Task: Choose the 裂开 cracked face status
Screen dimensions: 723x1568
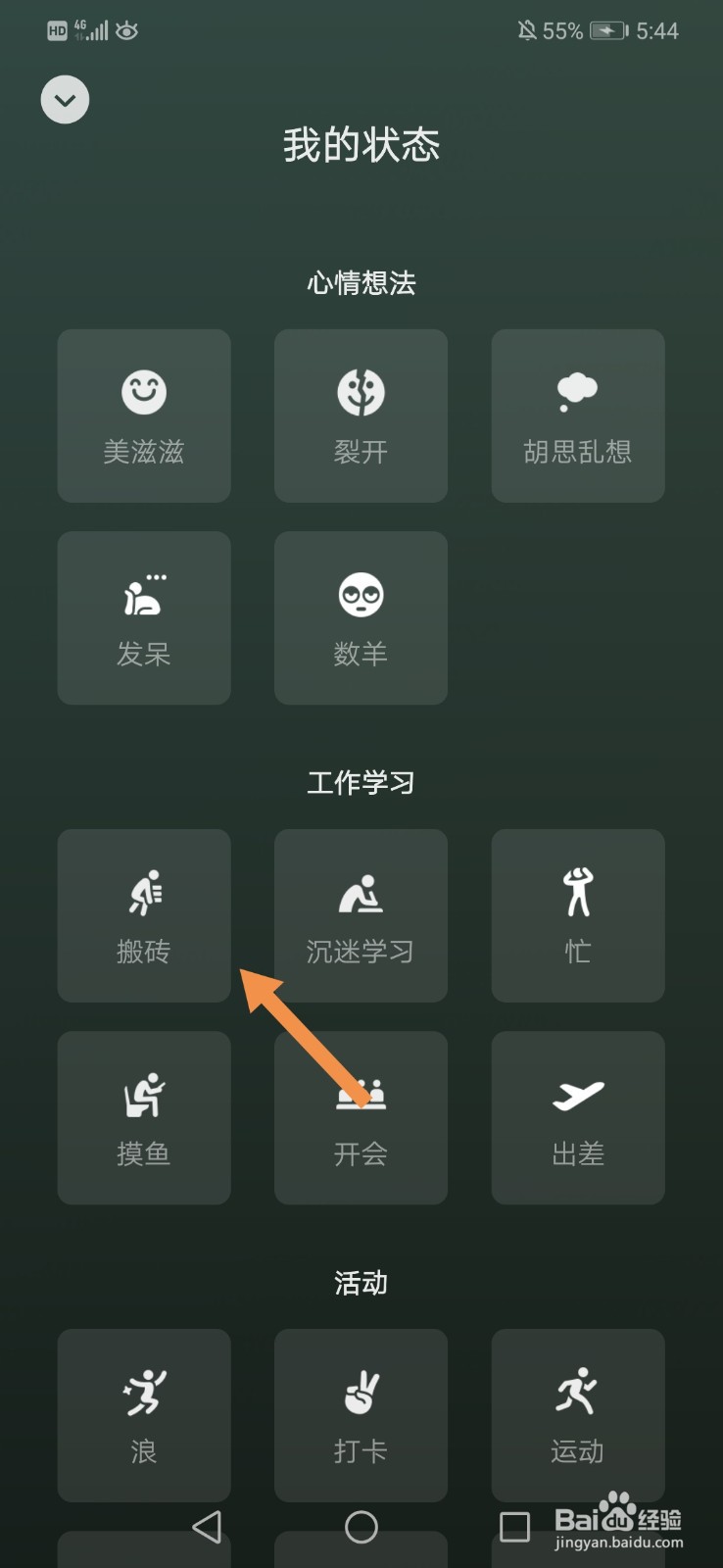Action: point(361,416)
